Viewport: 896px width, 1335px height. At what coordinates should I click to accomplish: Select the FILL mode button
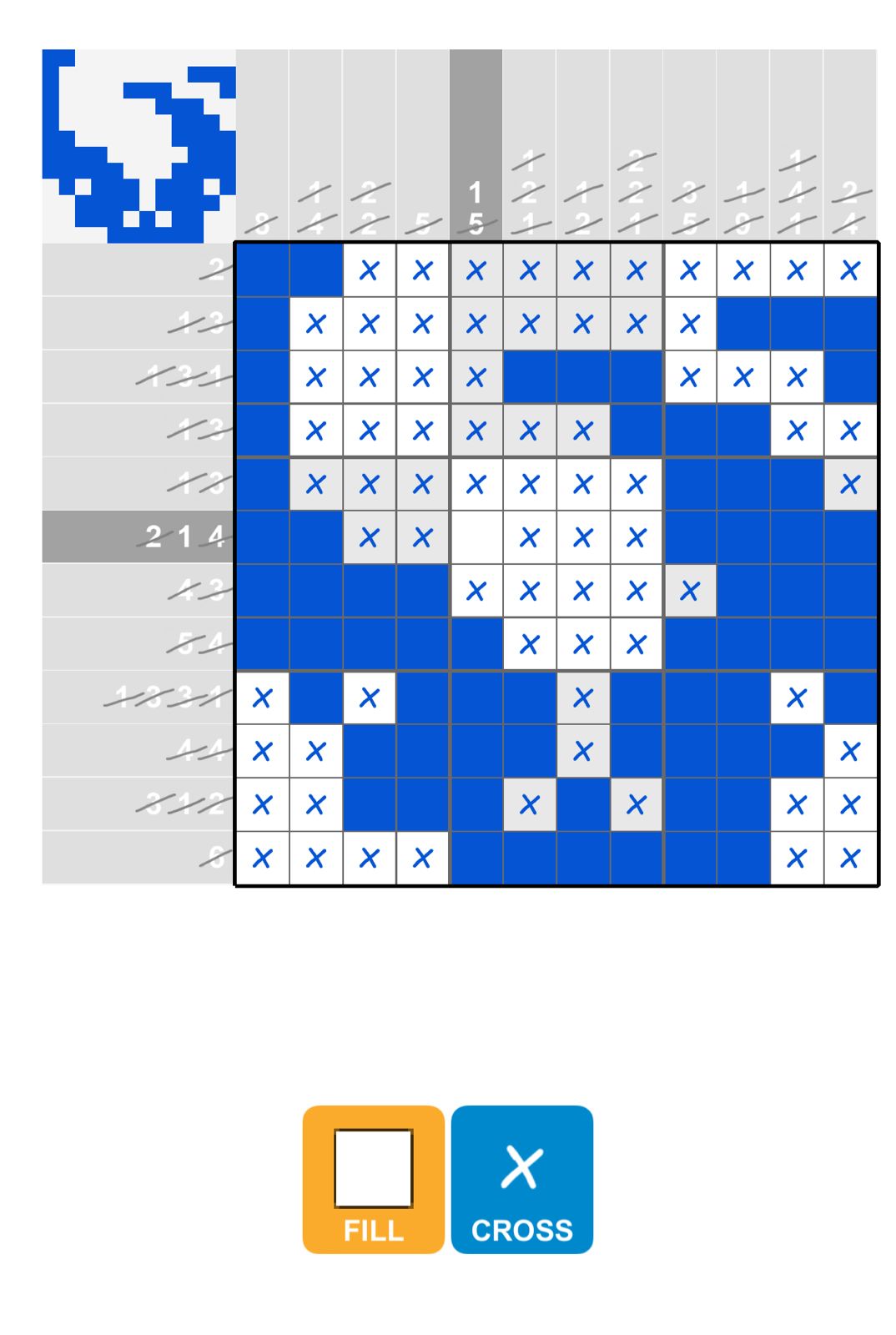(373, 1178)
